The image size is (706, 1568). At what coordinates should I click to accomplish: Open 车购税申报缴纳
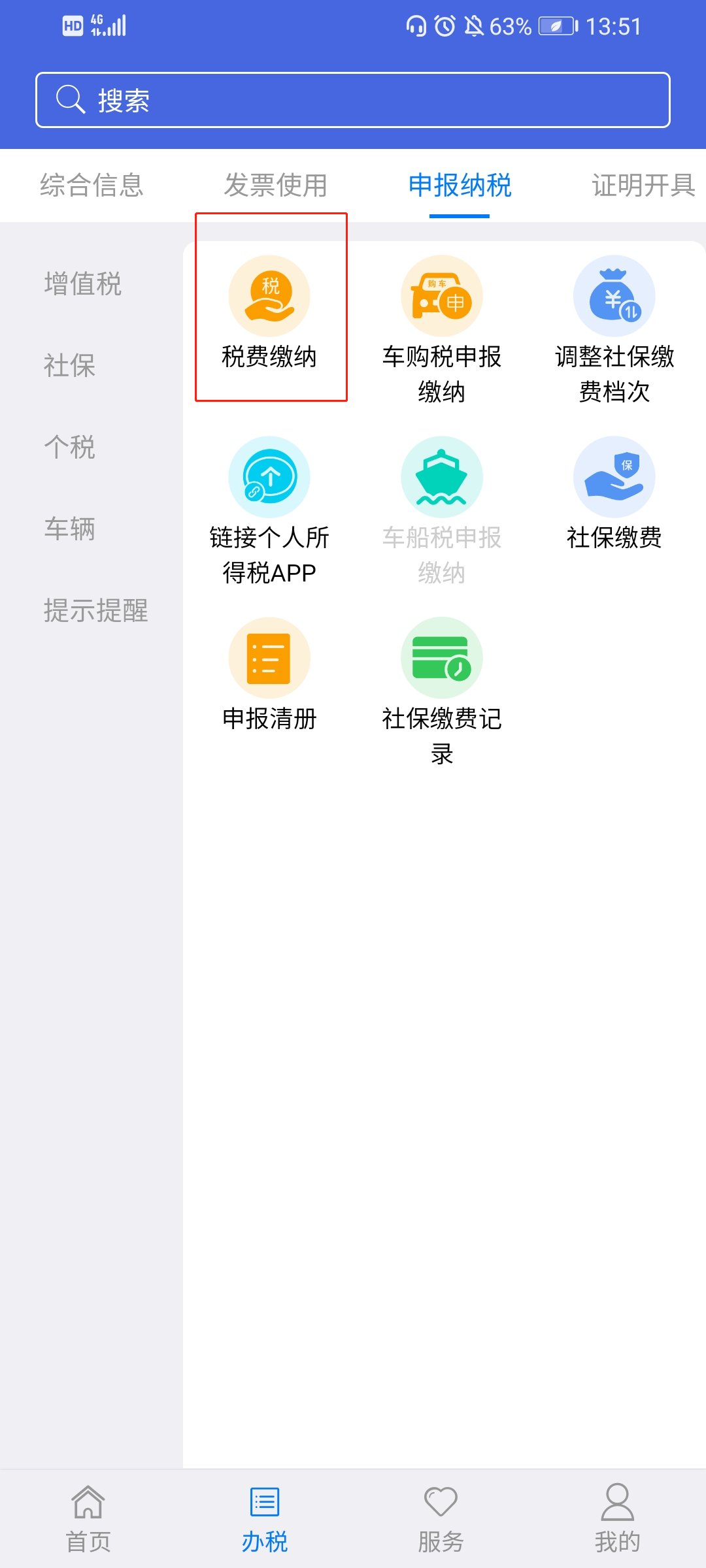pos(442,327)
